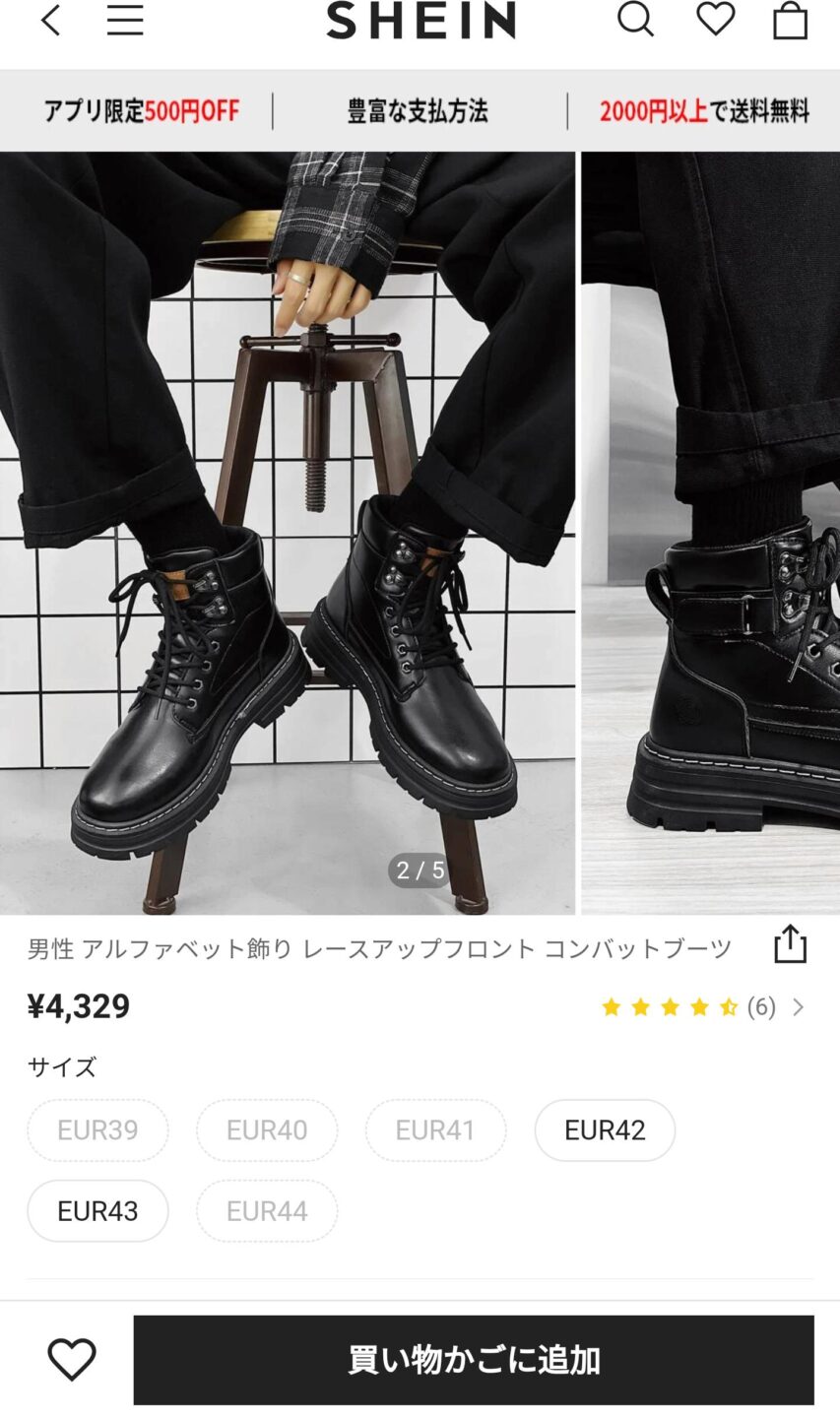Select size EUR40
This screenshot has height=1418, width=840.
click(x=267, y=1130)
